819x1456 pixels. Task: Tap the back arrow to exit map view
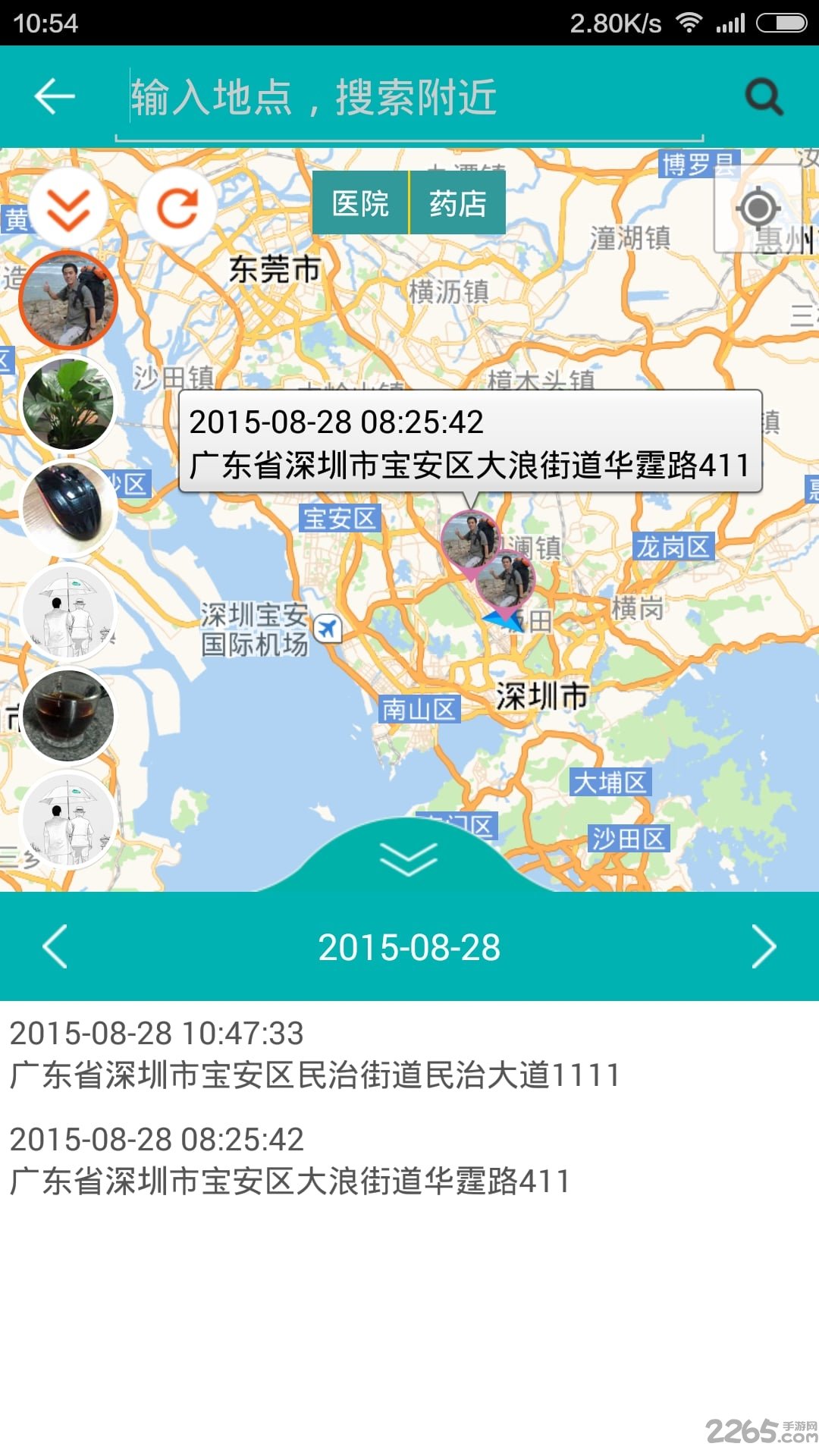pyautogui.click(x=55, y=96)
